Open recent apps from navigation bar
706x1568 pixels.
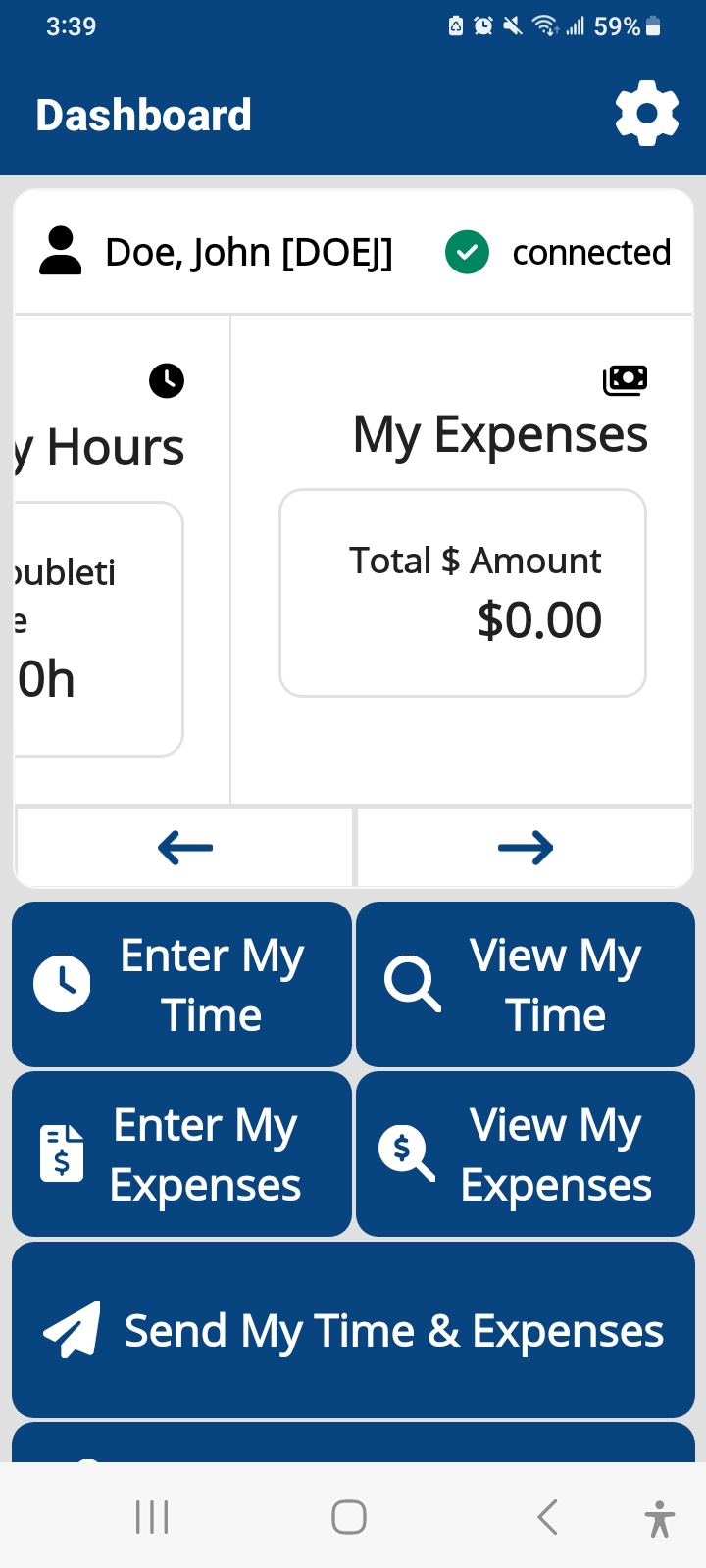point(152,1517)
